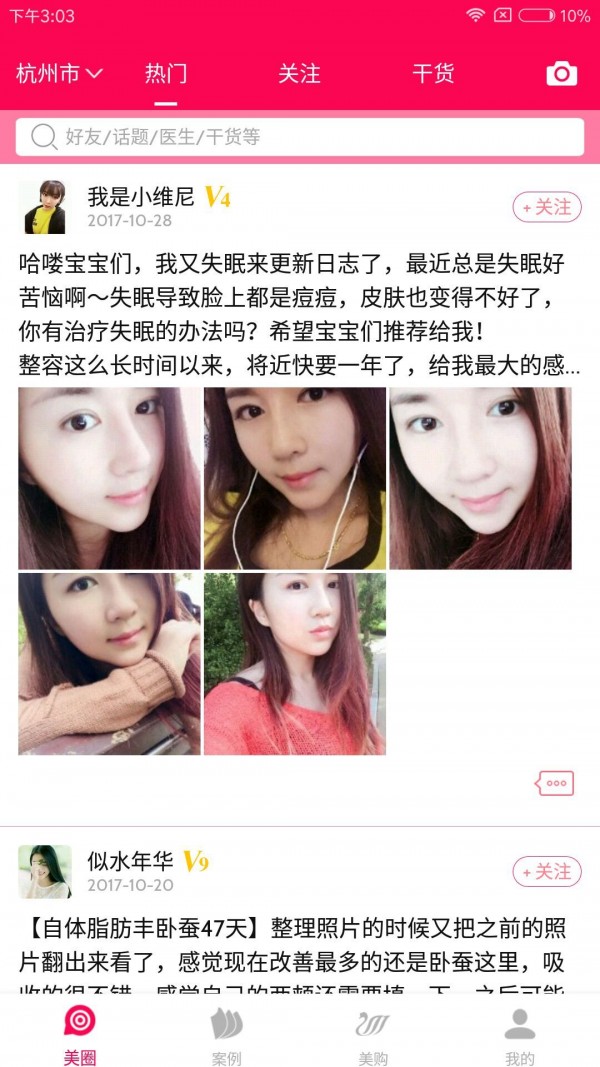600x1067 pixels.
Task: Follow user 我是小维尼
Action: [x=547, y=207]
